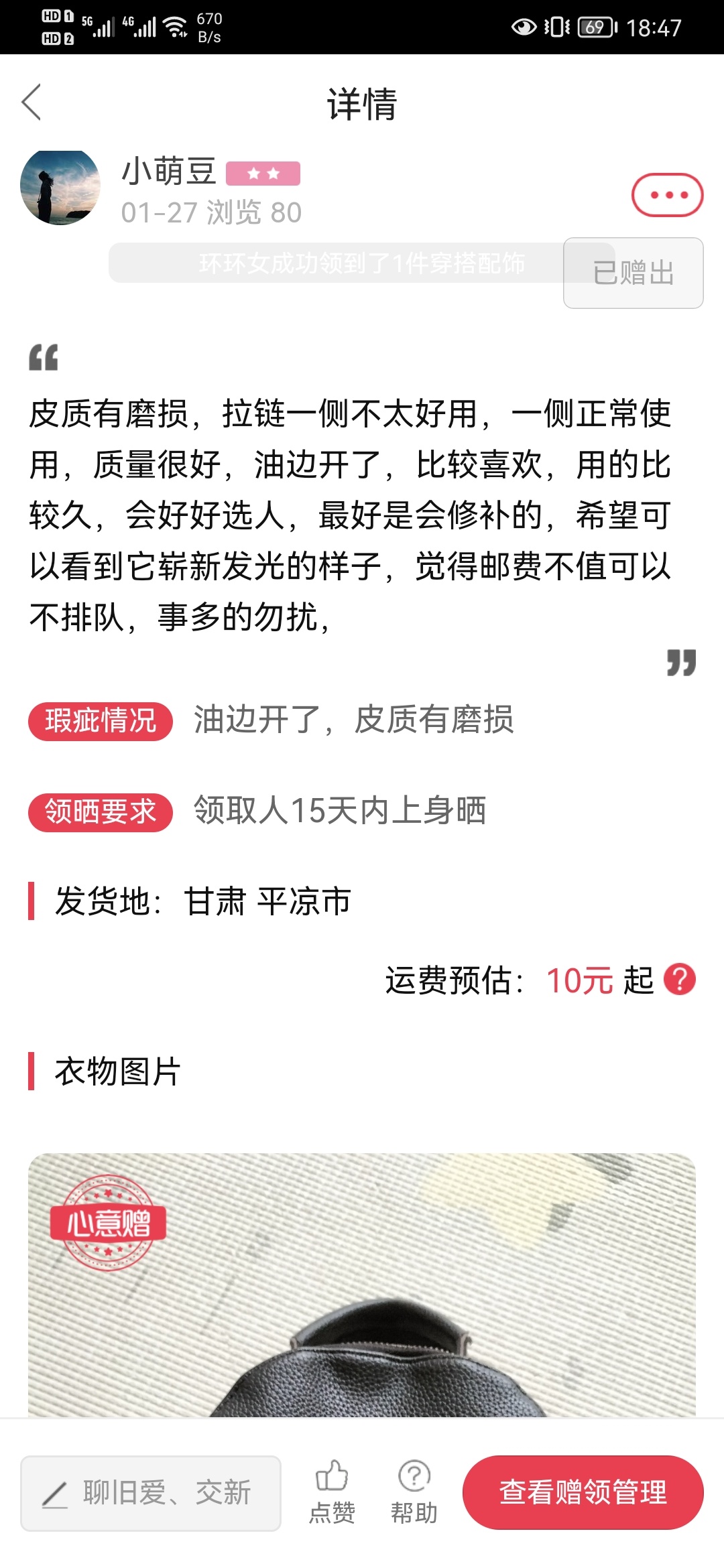Image resolution: width=724 pixels, height=1568 pixels.
Task: Like this post with 点赞
Action: [x=332, y=1492]
